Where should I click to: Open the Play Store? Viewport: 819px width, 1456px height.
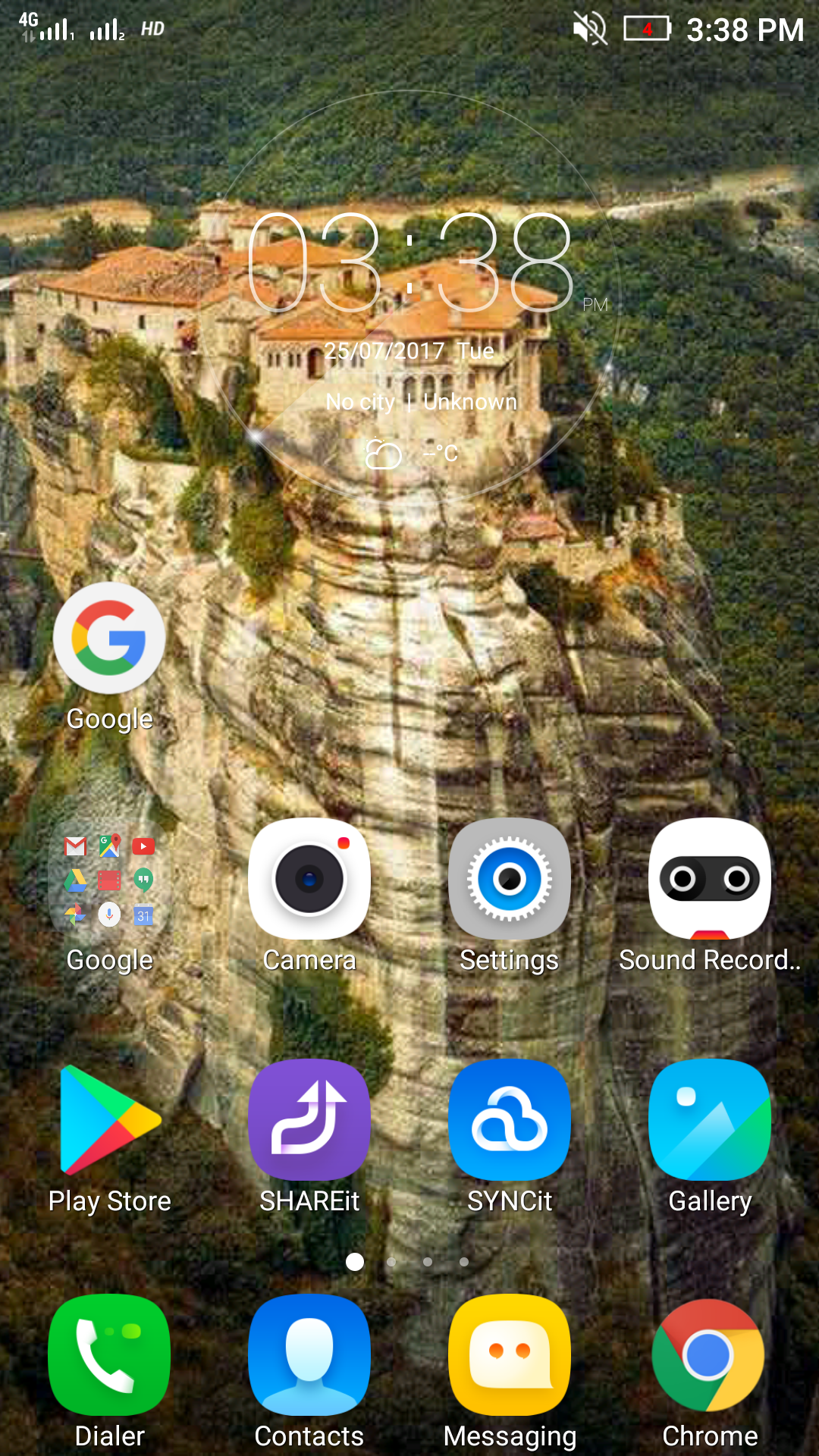tap(109, 1120)
